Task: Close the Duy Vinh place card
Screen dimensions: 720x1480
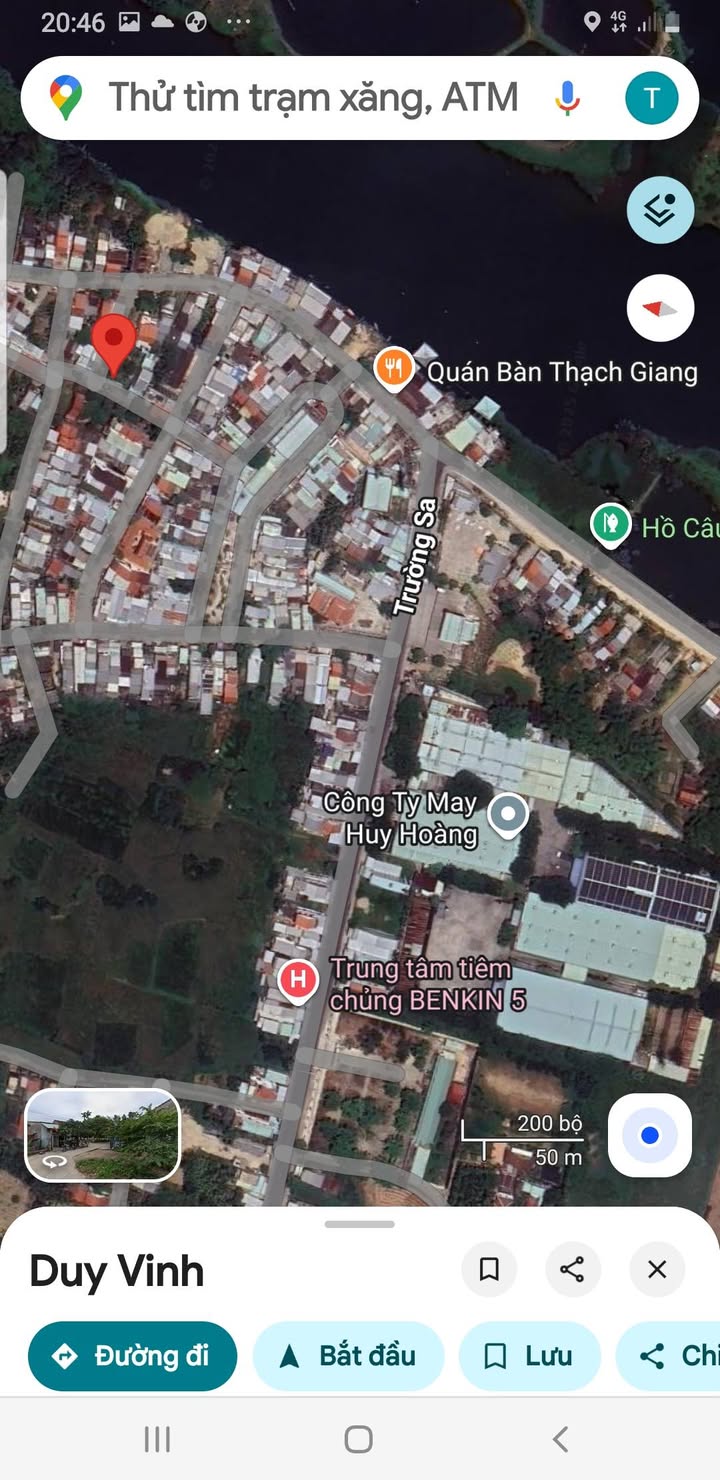Action: tap(657, 1270)
